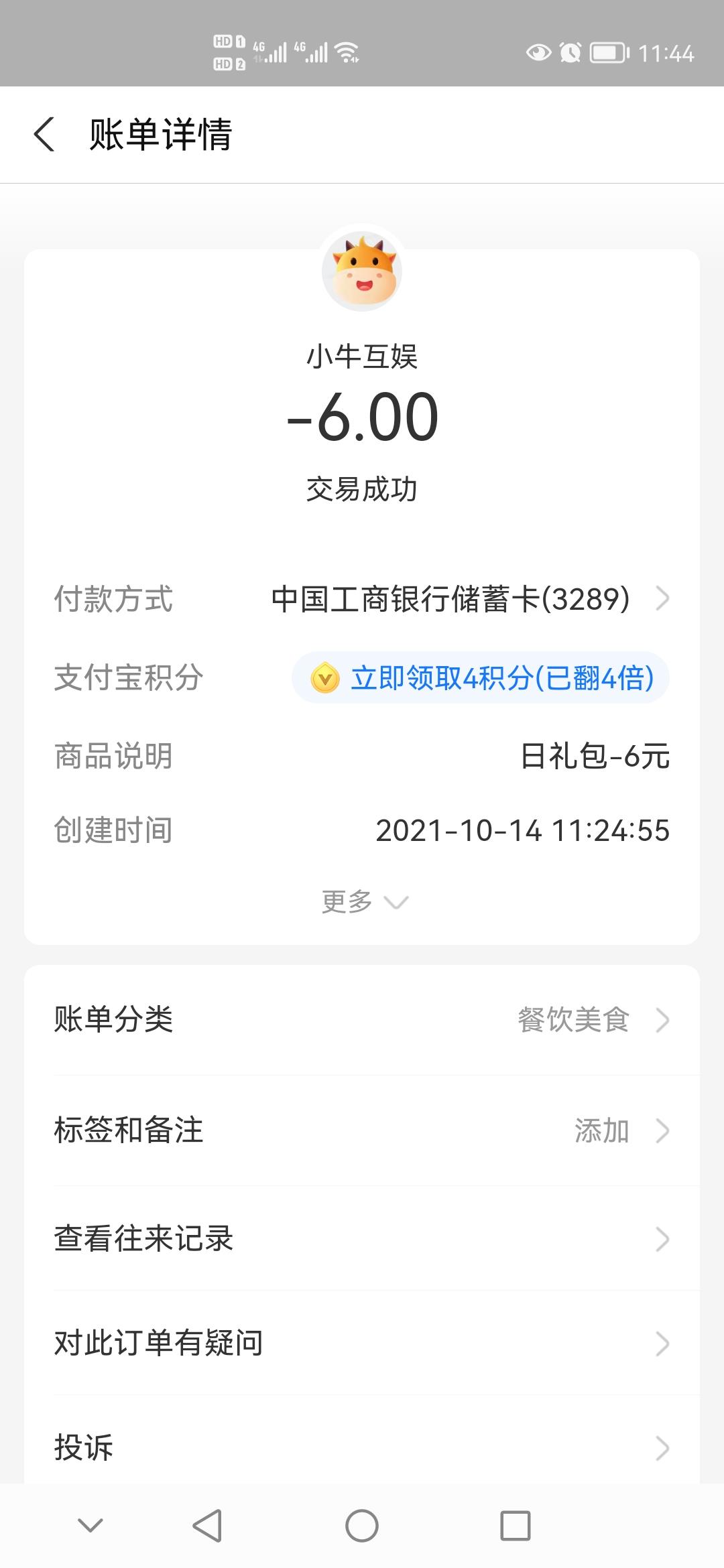This screenshot has width=724, height=1568.
Task: Tap 投诉 to file a complaint
Action: click(x=362, y=1447)
